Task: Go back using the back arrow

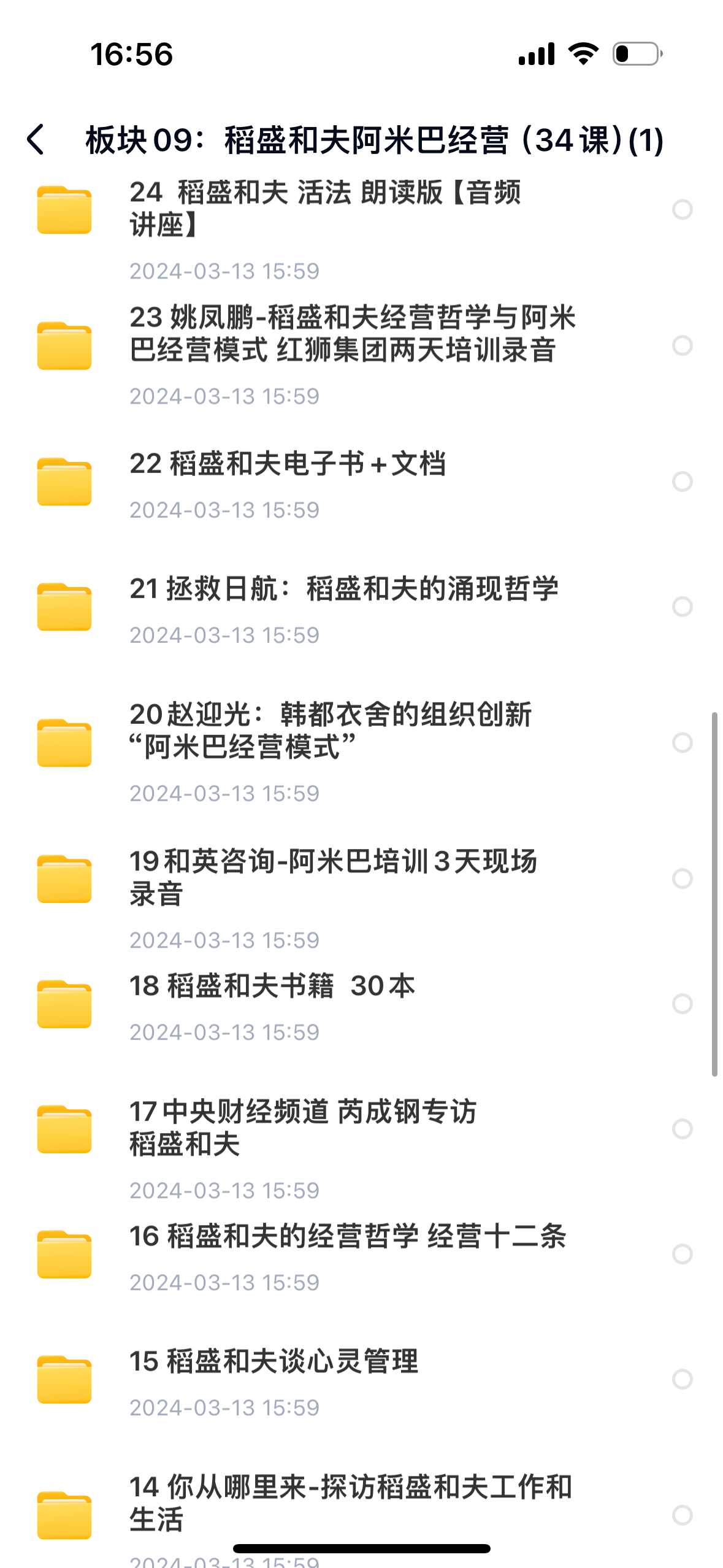Action: pos(36,140)
